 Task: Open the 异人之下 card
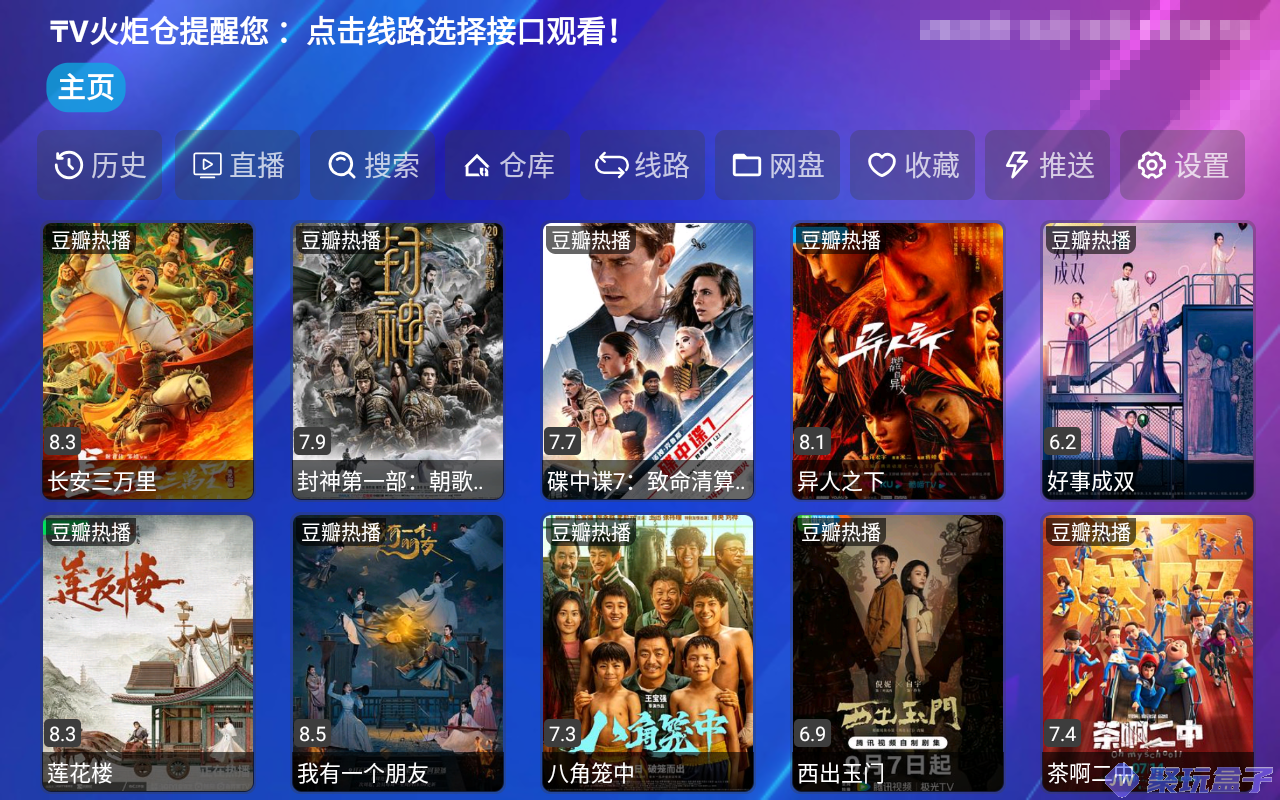coord(898,360)
